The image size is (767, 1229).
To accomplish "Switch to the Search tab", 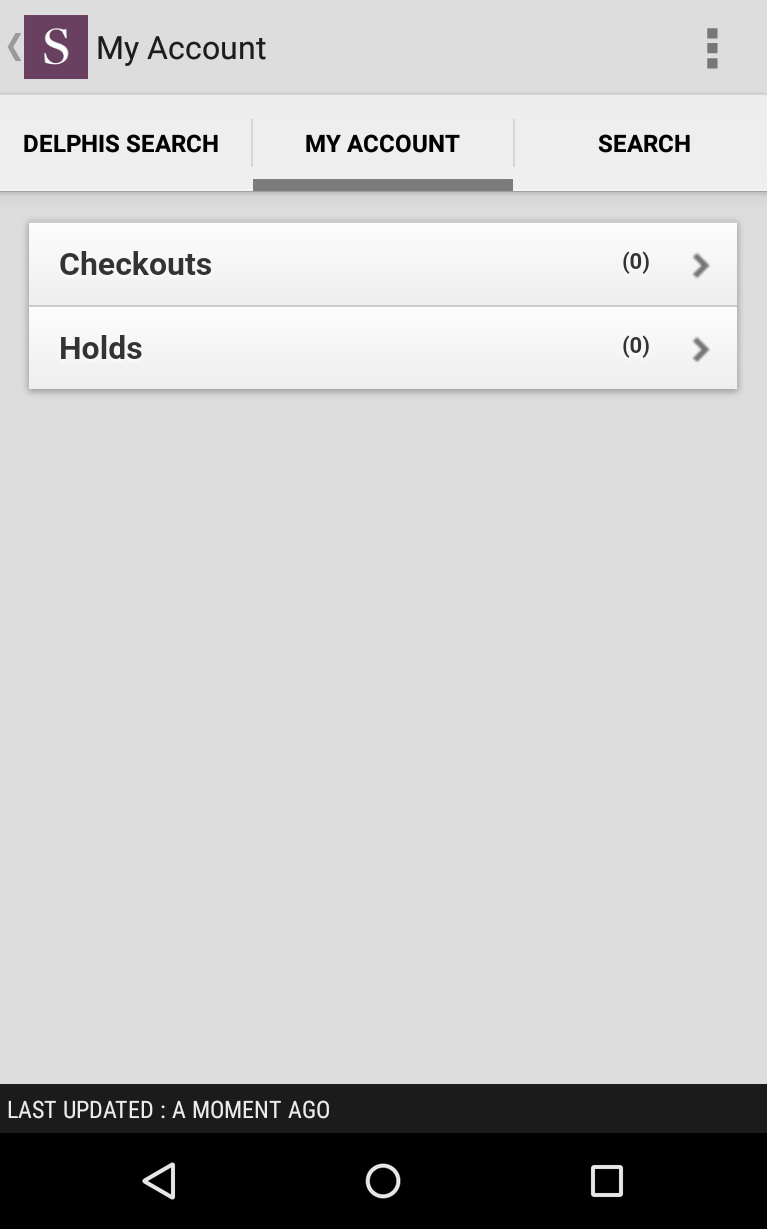I will tap(644, 144).
